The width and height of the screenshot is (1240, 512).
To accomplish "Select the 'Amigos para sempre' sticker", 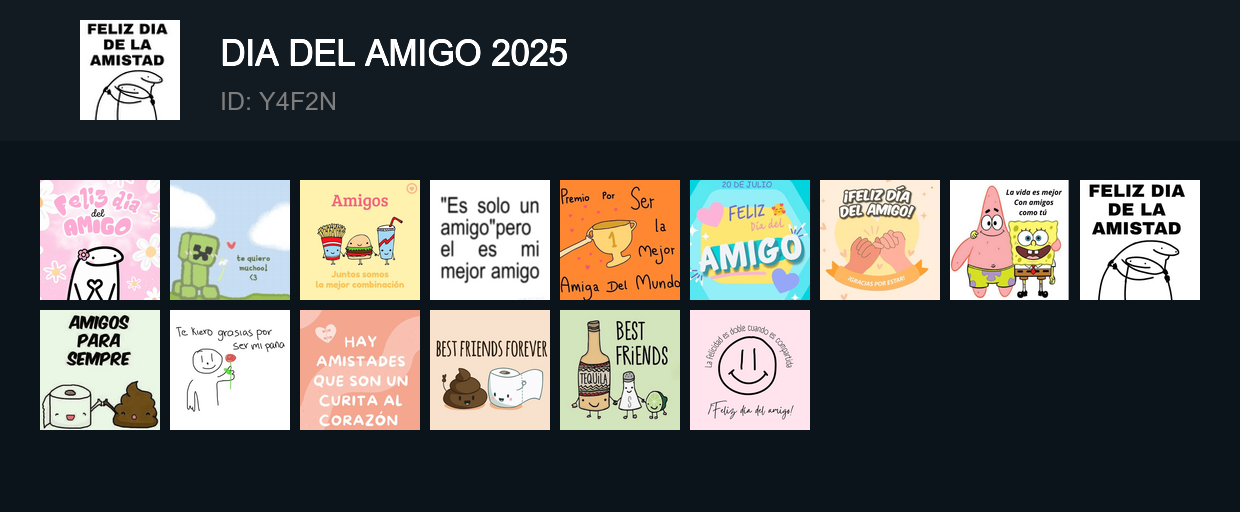I will 100,370.
